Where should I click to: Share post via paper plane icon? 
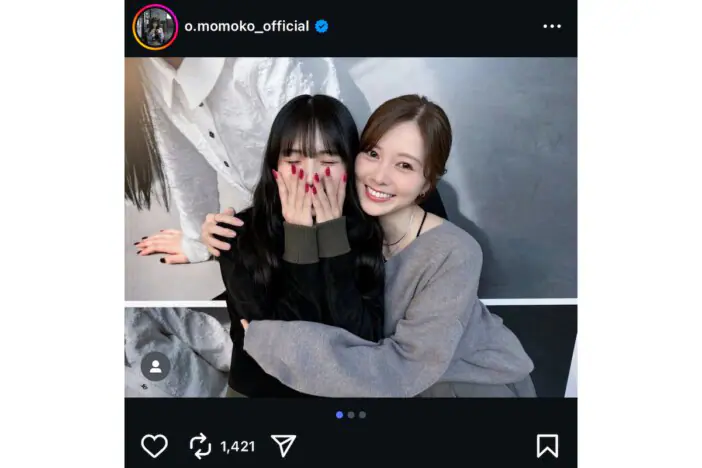point(284,445)
